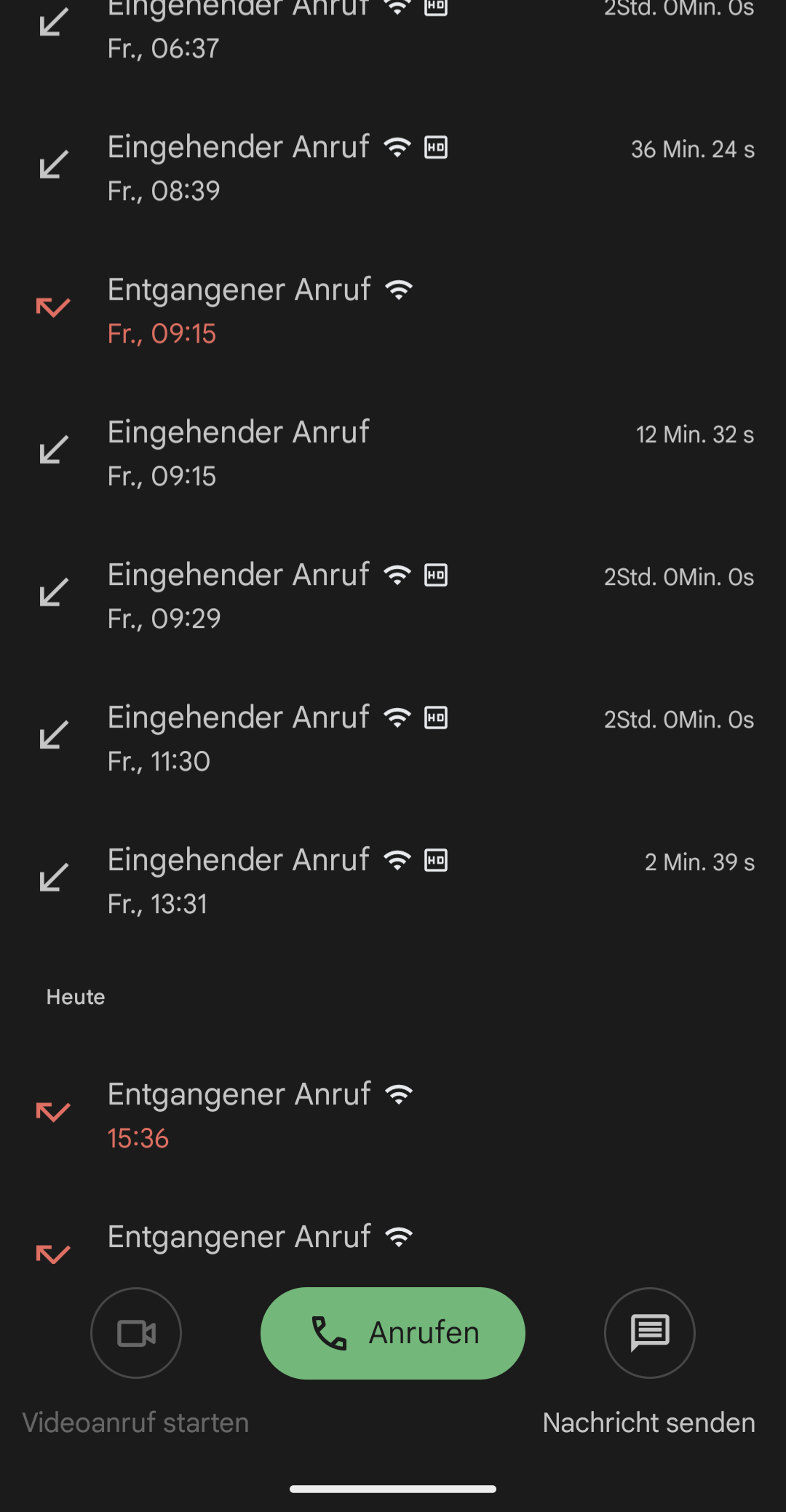
Task: Send a message via the chat icon
Action: 649,1332
